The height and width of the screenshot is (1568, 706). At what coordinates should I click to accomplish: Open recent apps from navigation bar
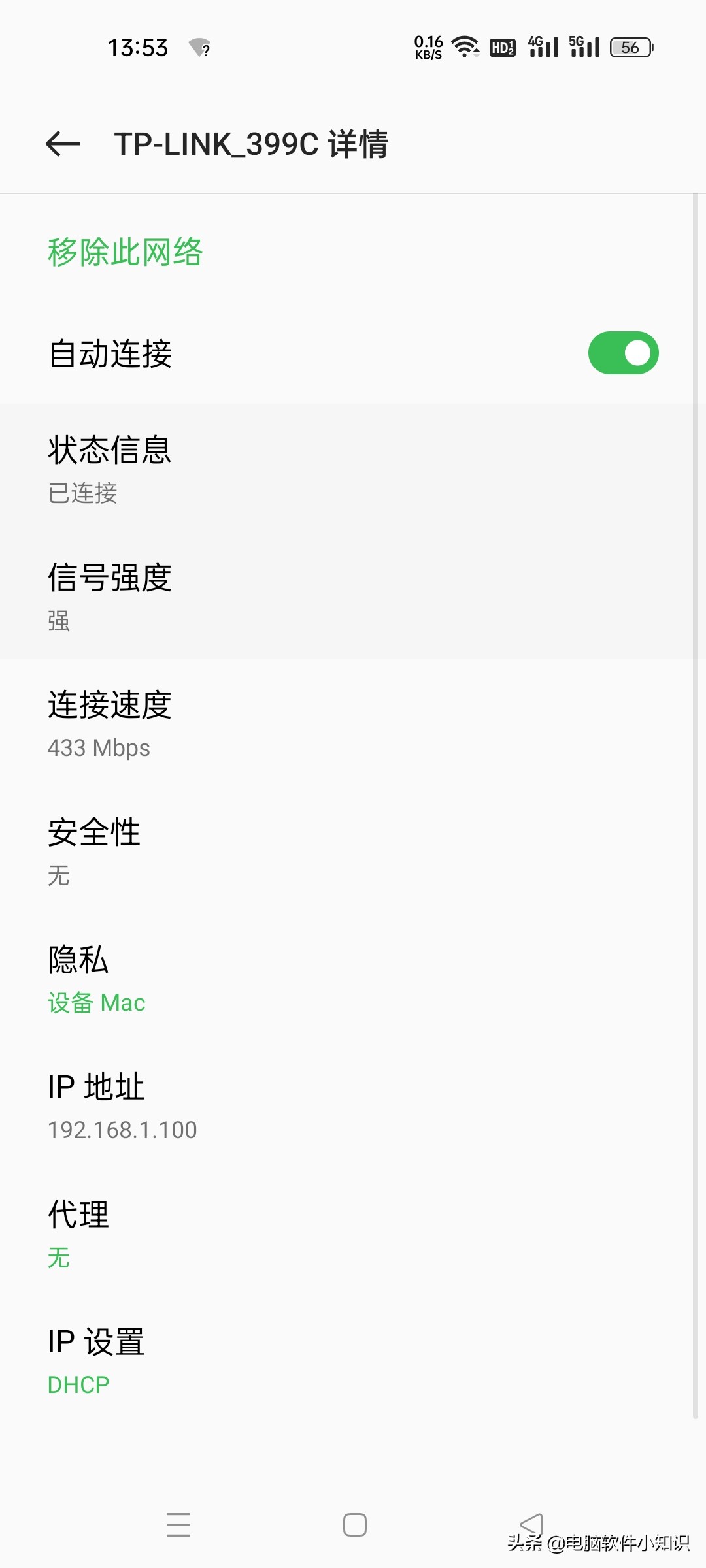178,1525
